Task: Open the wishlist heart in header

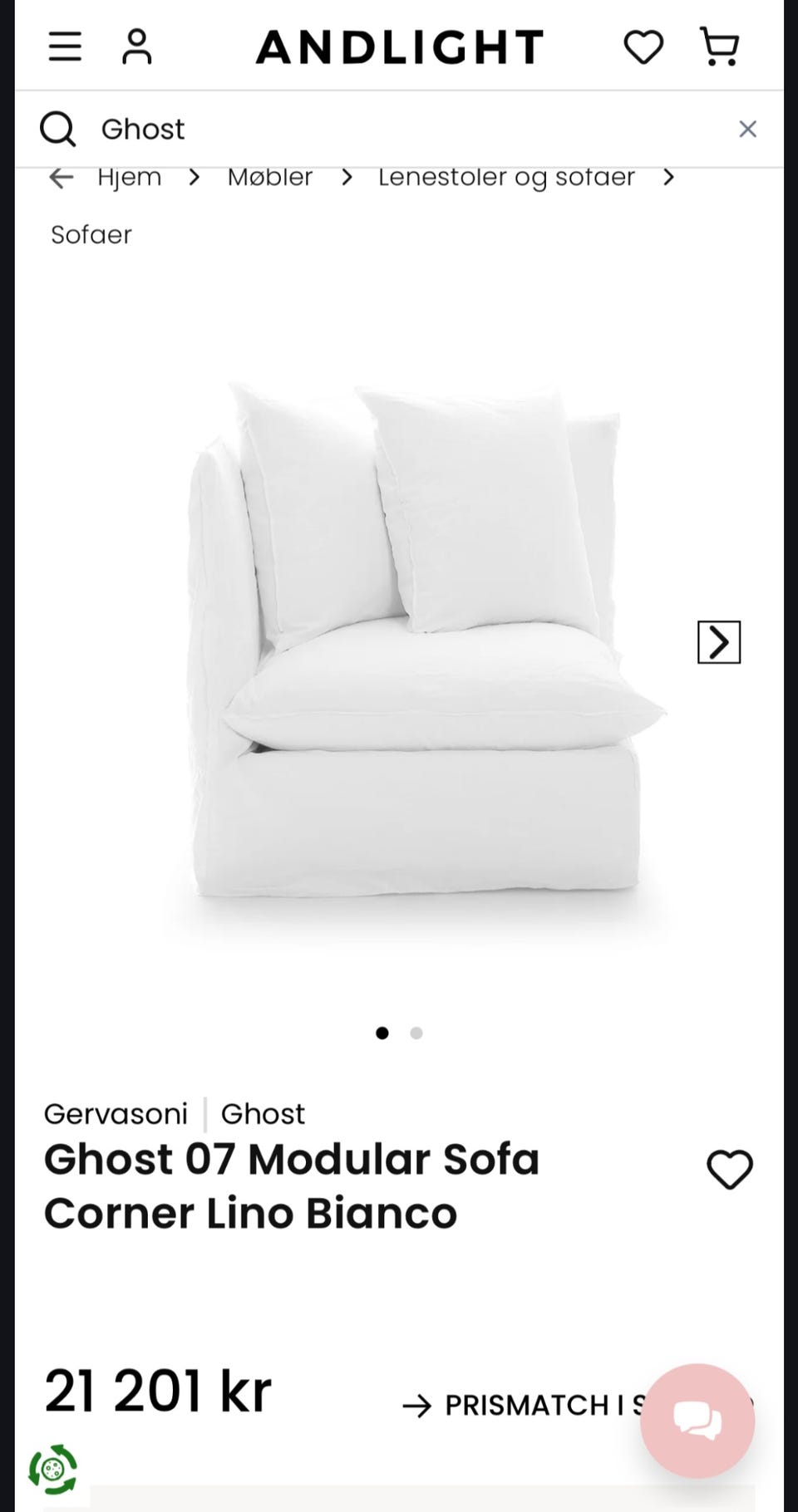Action: pyautogui.click(x=643, y=47)
